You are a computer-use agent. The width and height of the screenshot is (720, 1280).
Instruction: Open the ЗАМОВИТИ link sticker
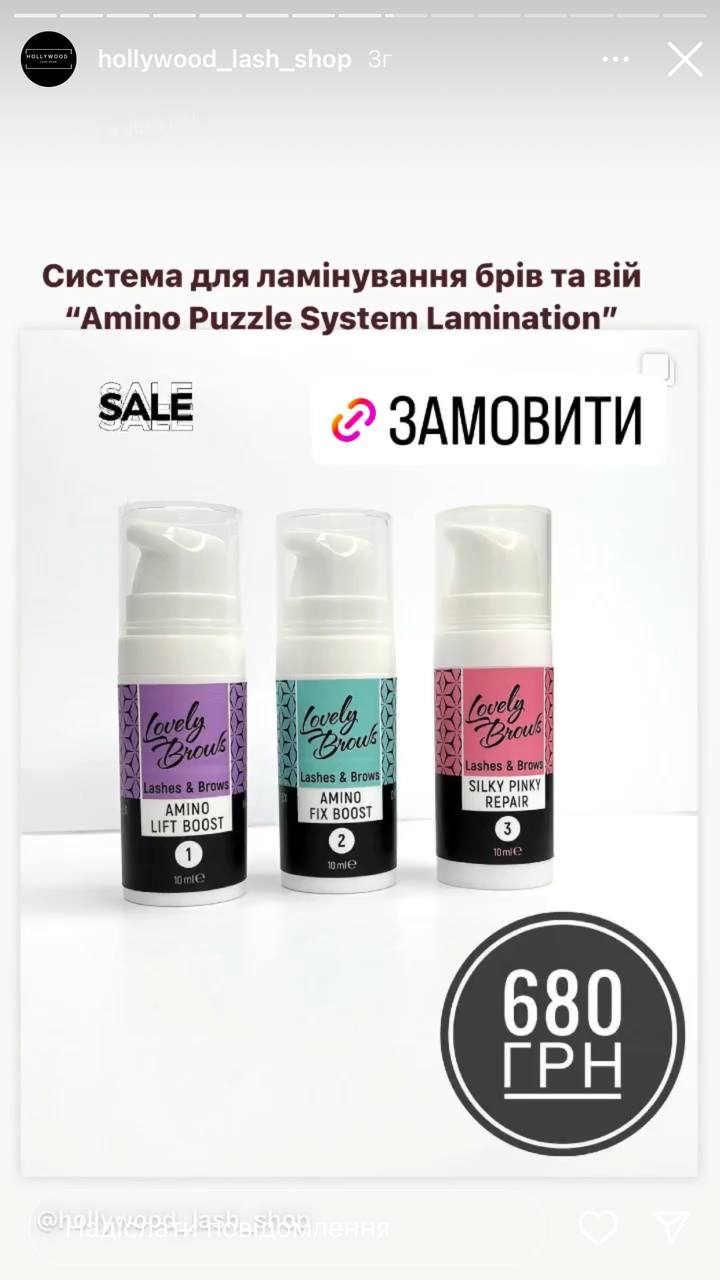tap(488, 421)
